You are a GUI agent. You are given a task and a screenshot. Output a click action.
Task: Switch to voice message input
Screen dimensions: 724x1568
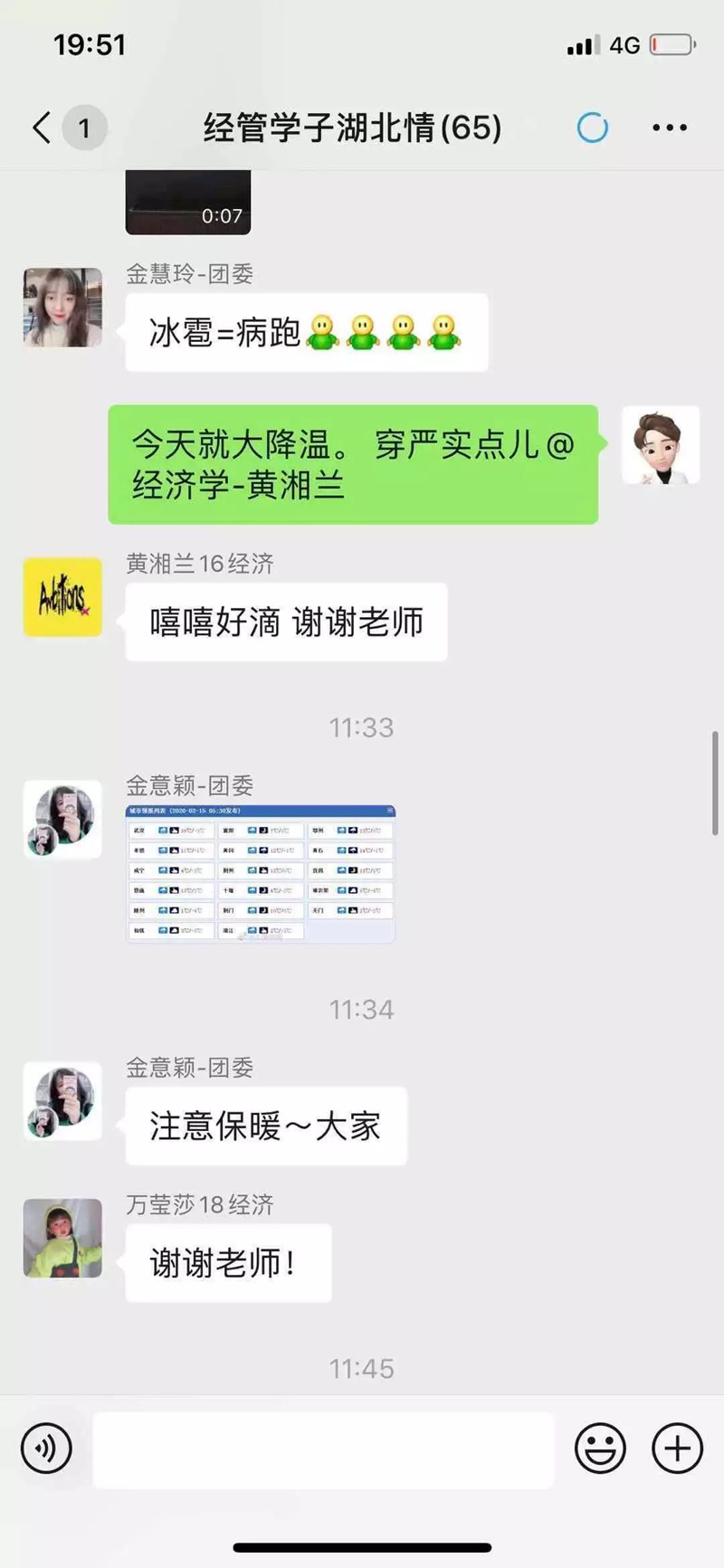point(46,1449)
